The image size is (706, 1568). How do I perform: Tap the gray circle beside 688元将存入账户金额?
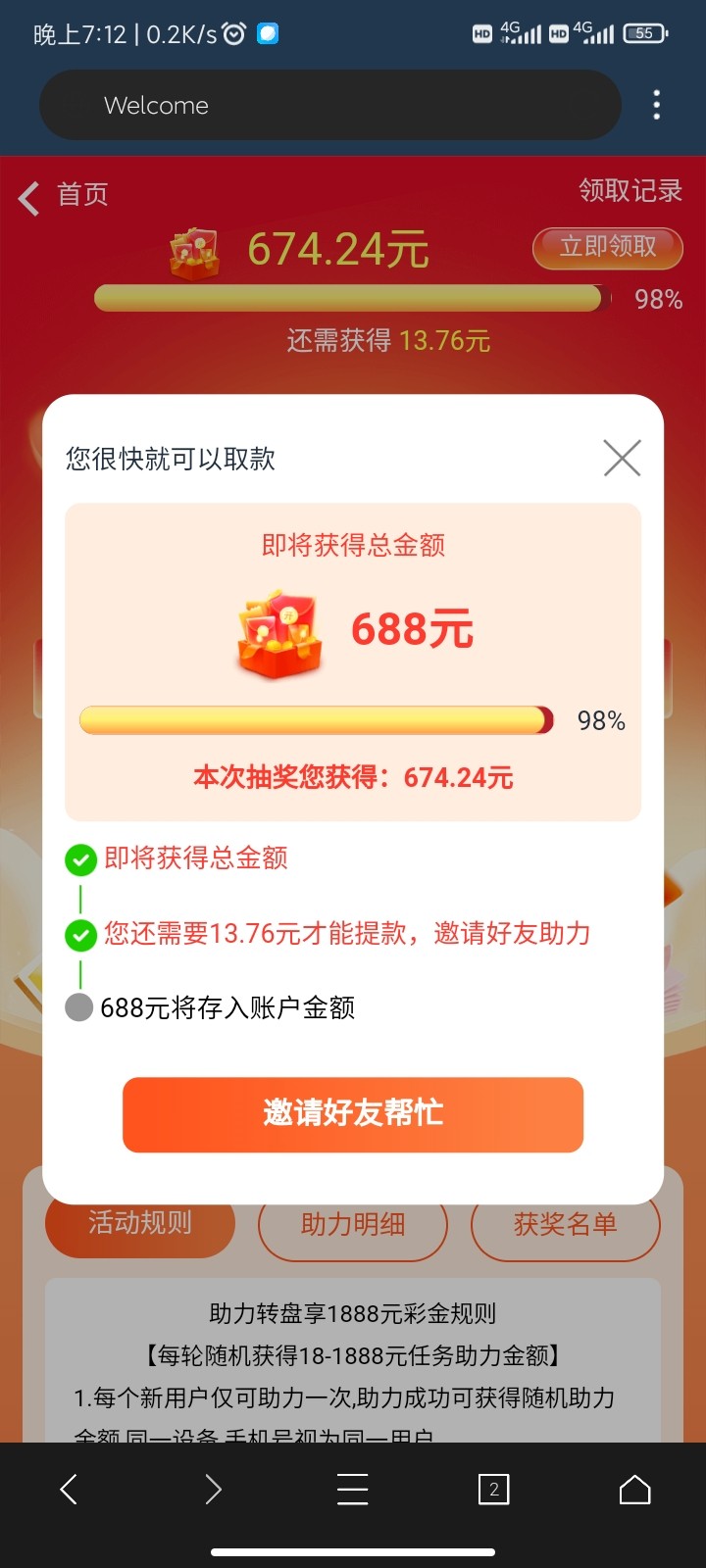78,1006
